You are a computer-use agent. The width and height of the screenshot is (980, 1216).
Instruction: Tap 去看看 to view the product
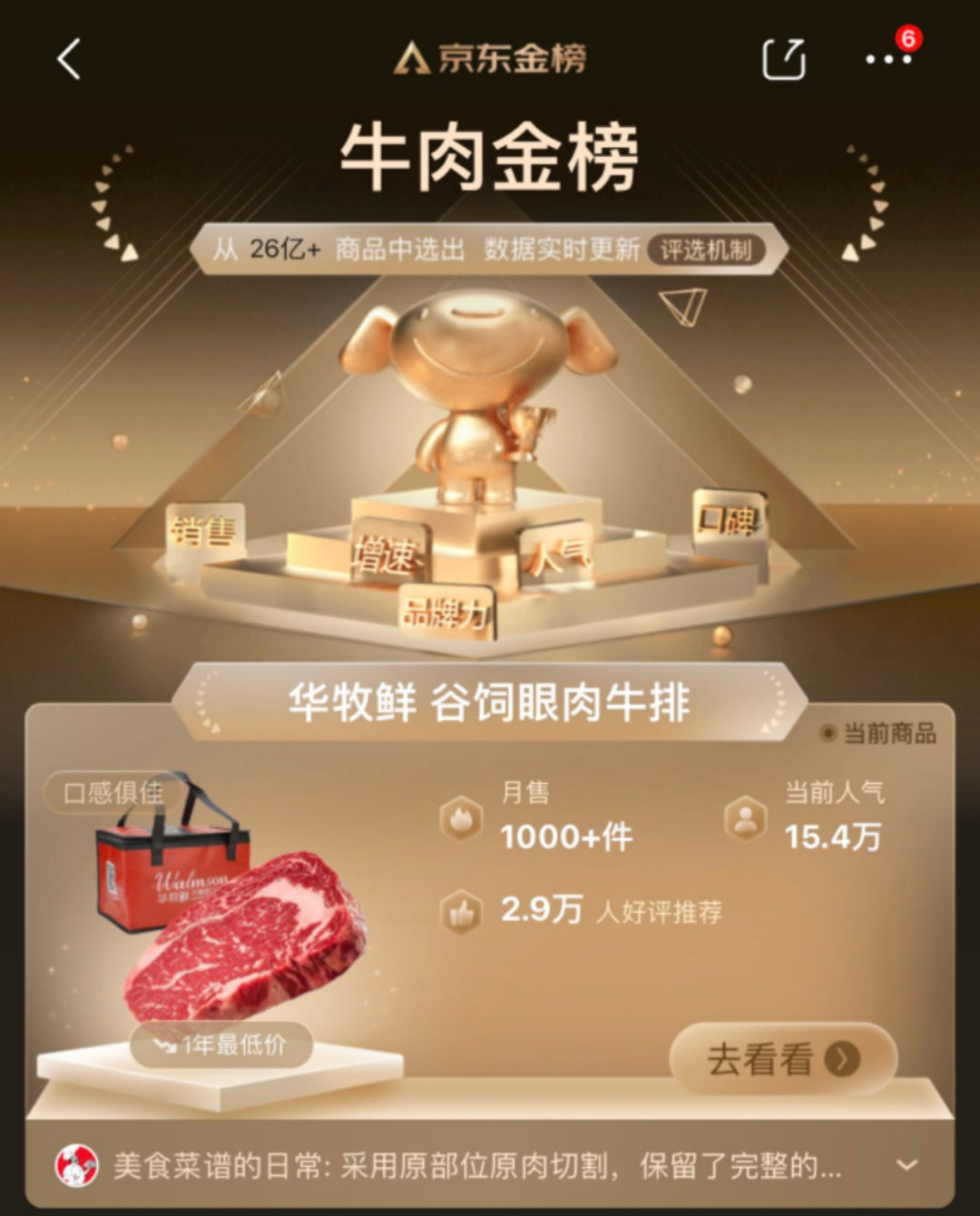(x=782, y=1059)
